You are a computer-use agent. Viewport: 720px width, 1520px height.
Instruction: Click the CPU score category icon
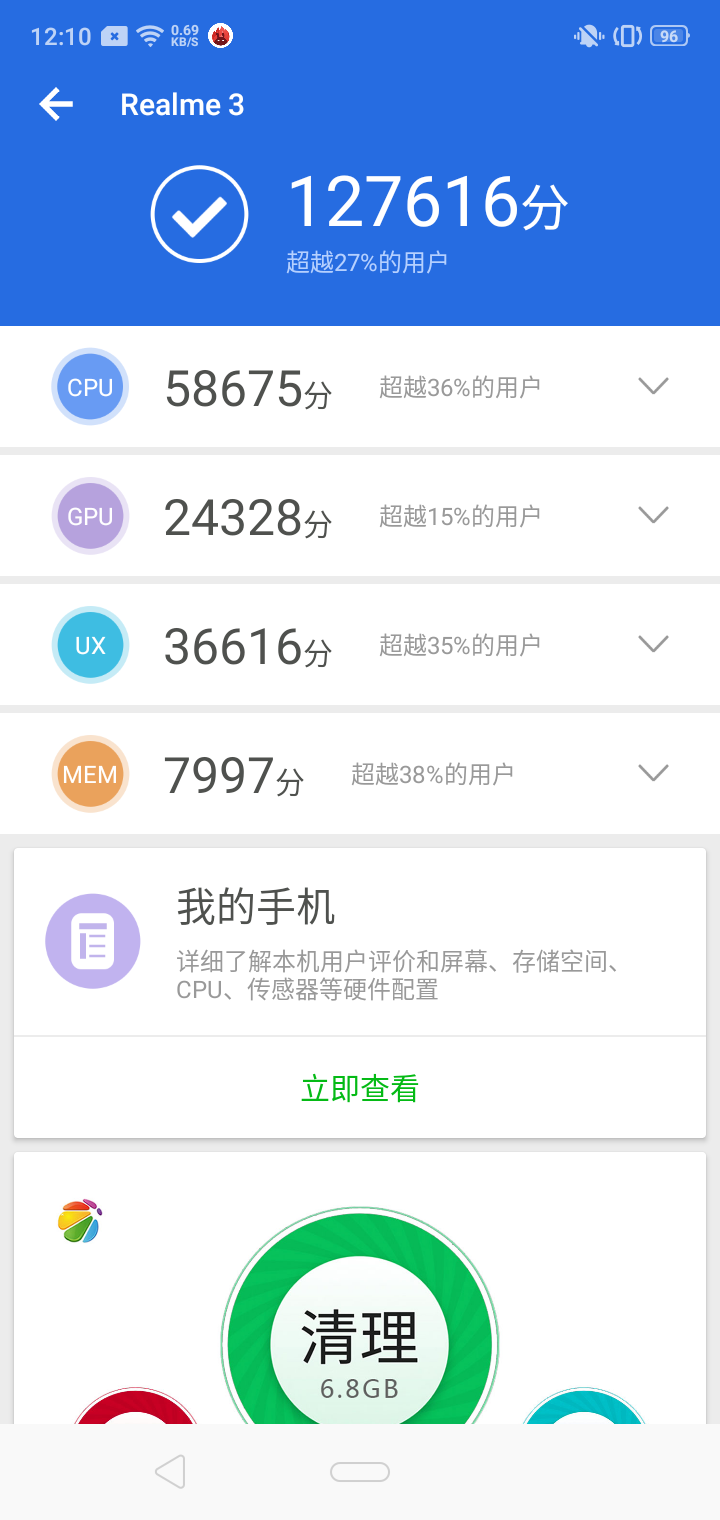(x=90, y=386)
